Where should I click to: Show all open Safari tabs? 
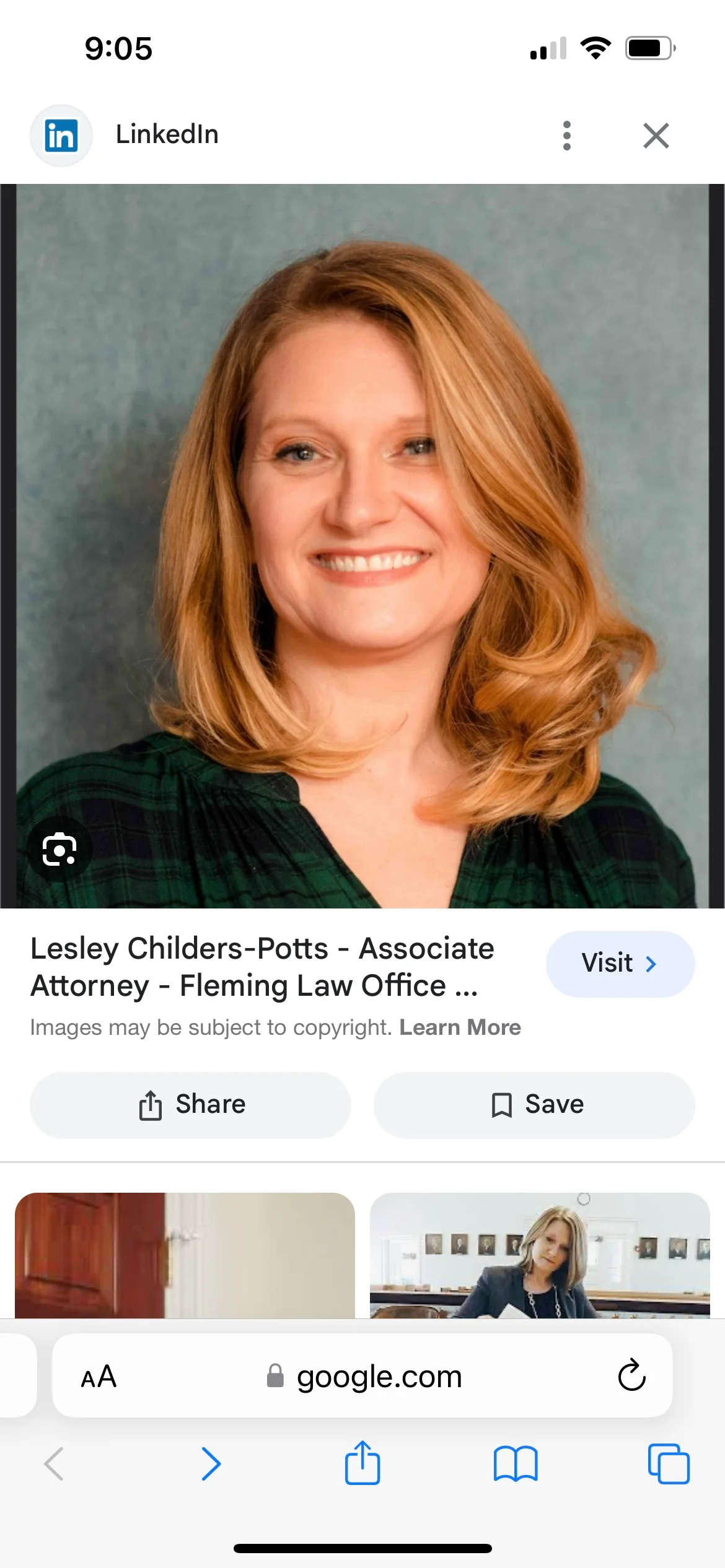668,1464
